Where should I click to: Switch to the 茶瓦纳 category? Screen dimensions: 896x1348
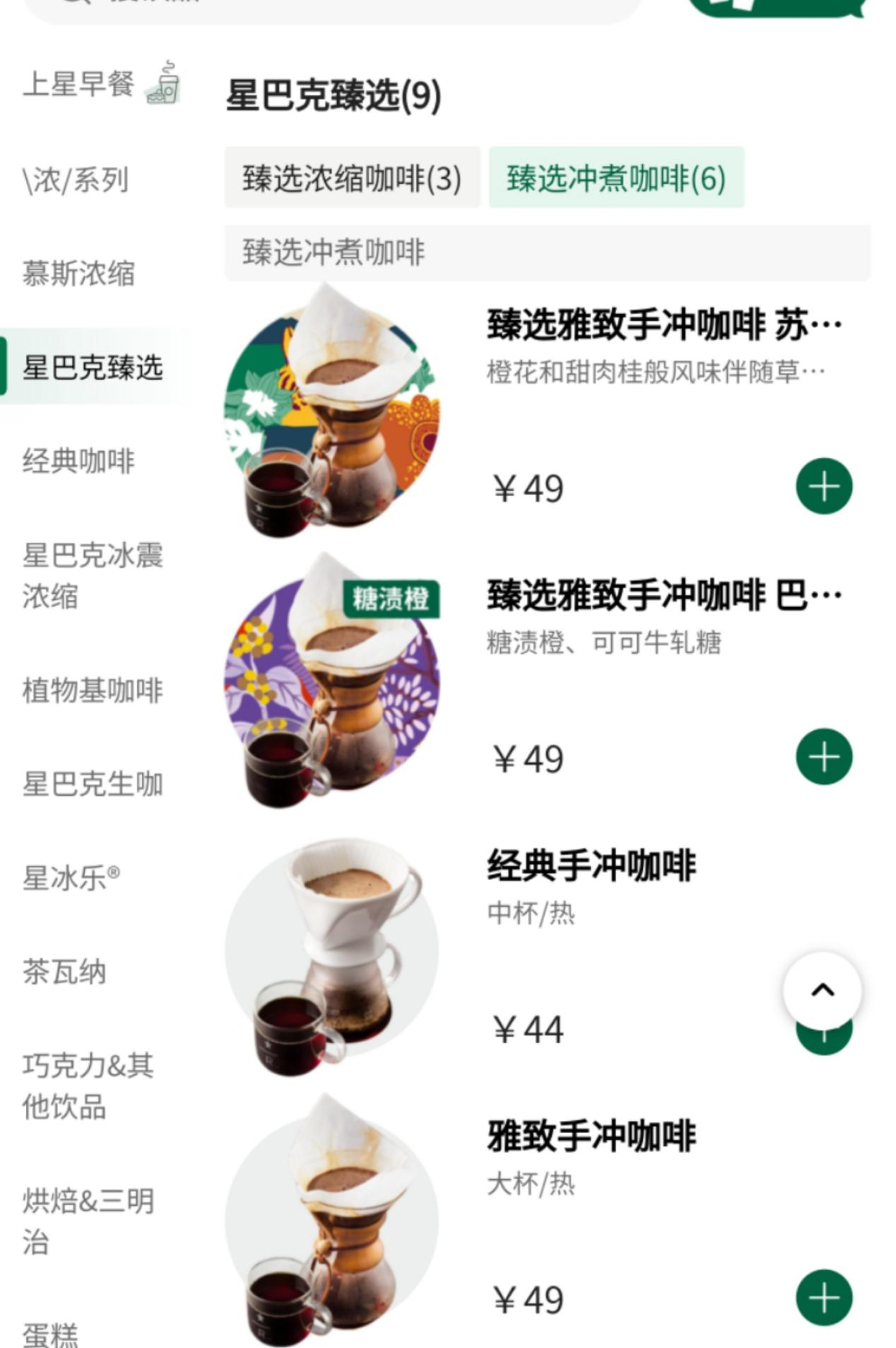[65, 972]
